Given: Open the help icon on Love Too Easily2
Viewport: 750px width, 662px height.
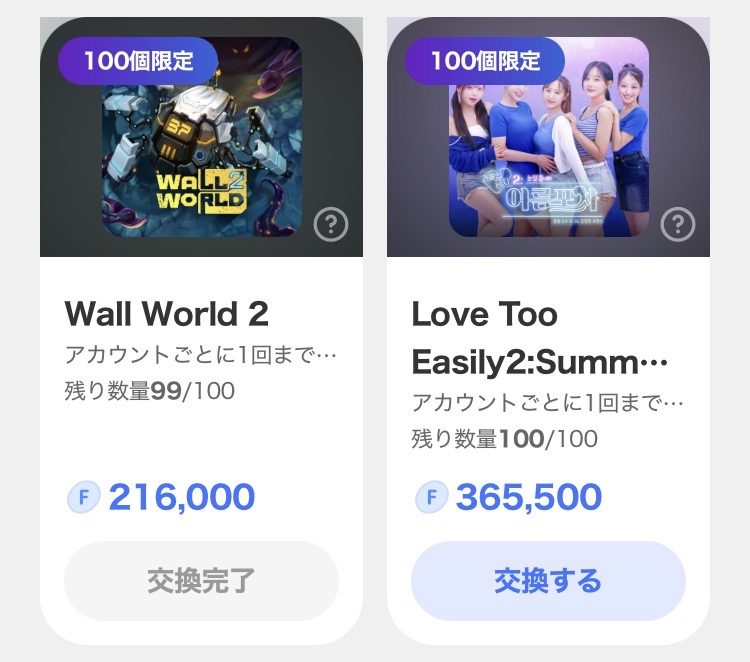Looking at the screenshot, I should click(678, 225).
